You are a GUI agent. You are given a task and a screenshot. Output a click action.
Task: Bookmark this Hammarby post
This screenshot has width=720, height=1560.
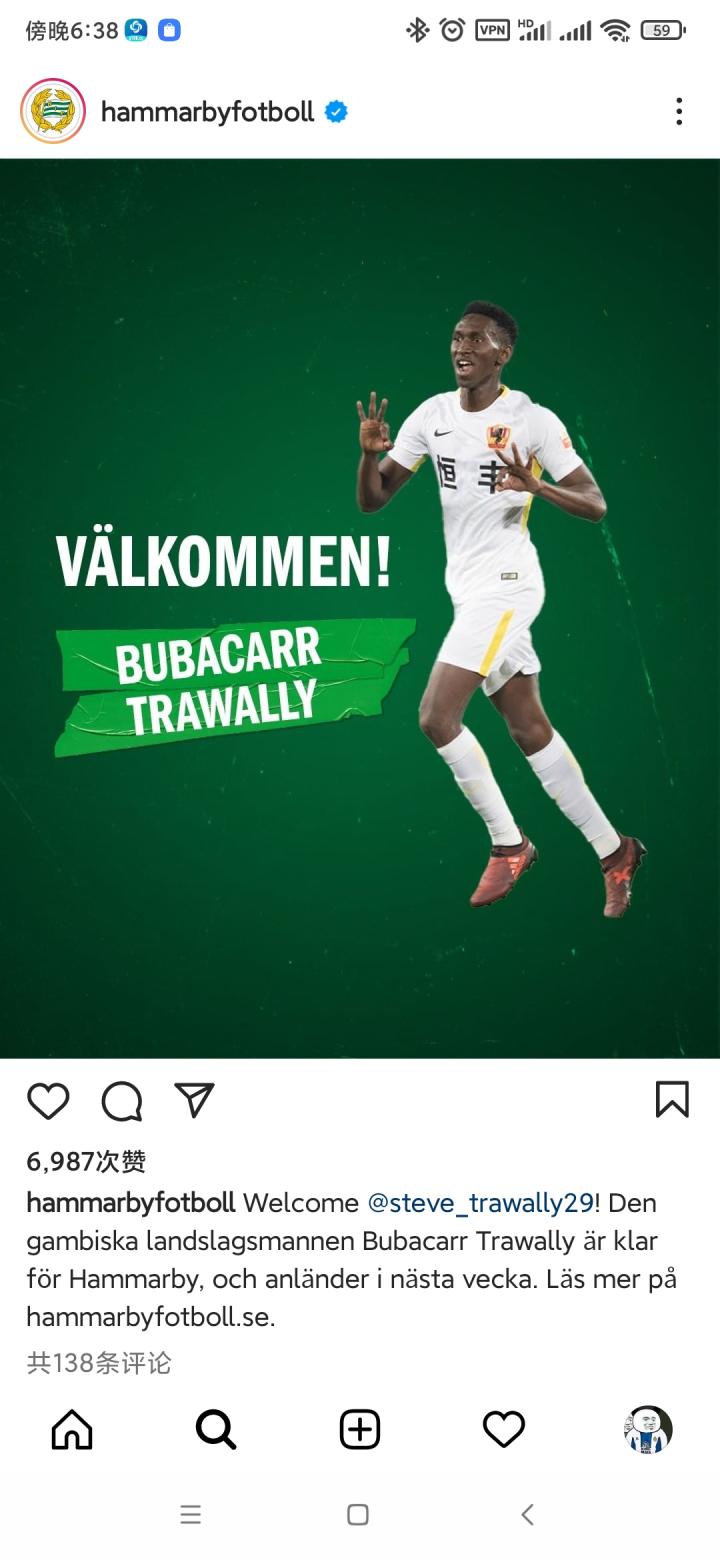[672, 1099]
